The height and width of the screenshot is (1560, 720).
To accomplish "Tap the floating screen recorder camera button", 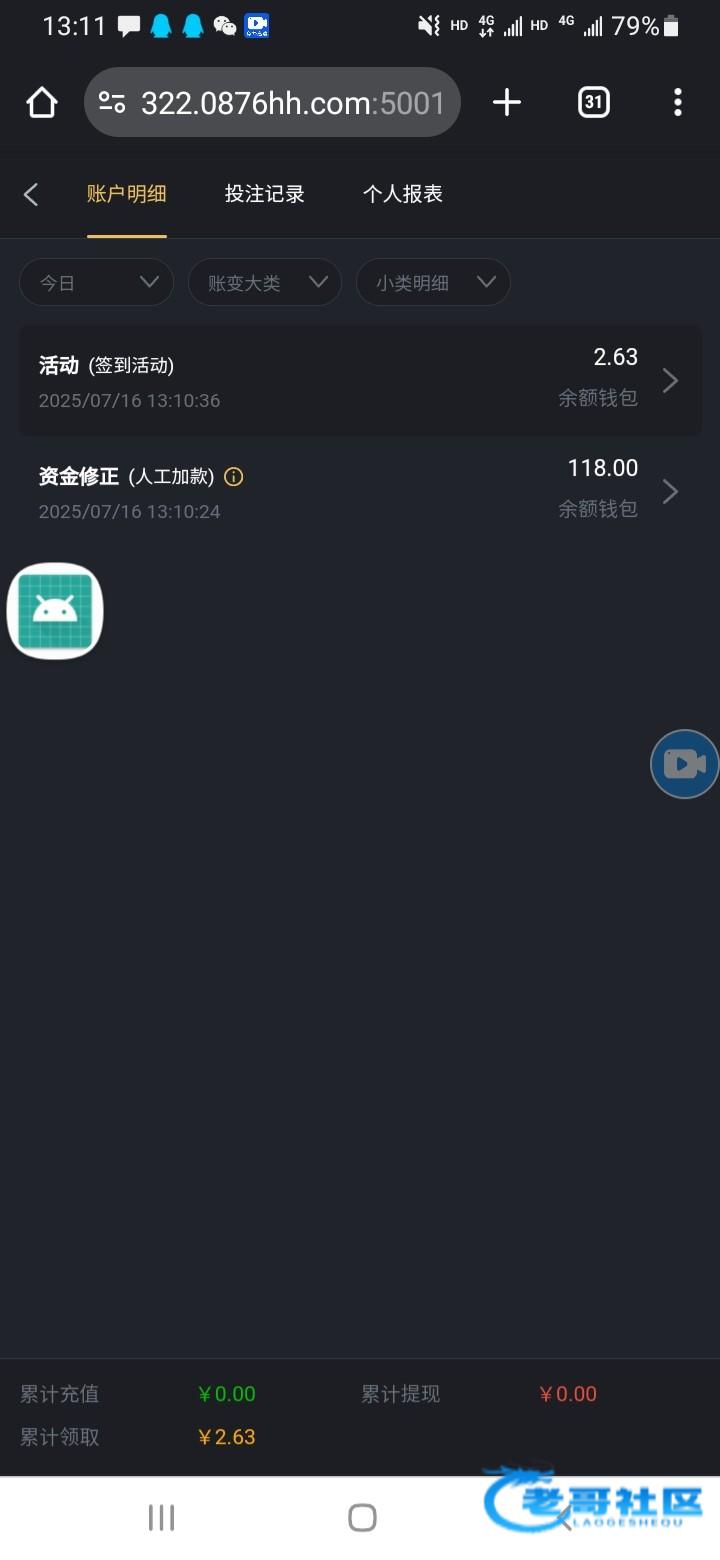I will (685, 764).
